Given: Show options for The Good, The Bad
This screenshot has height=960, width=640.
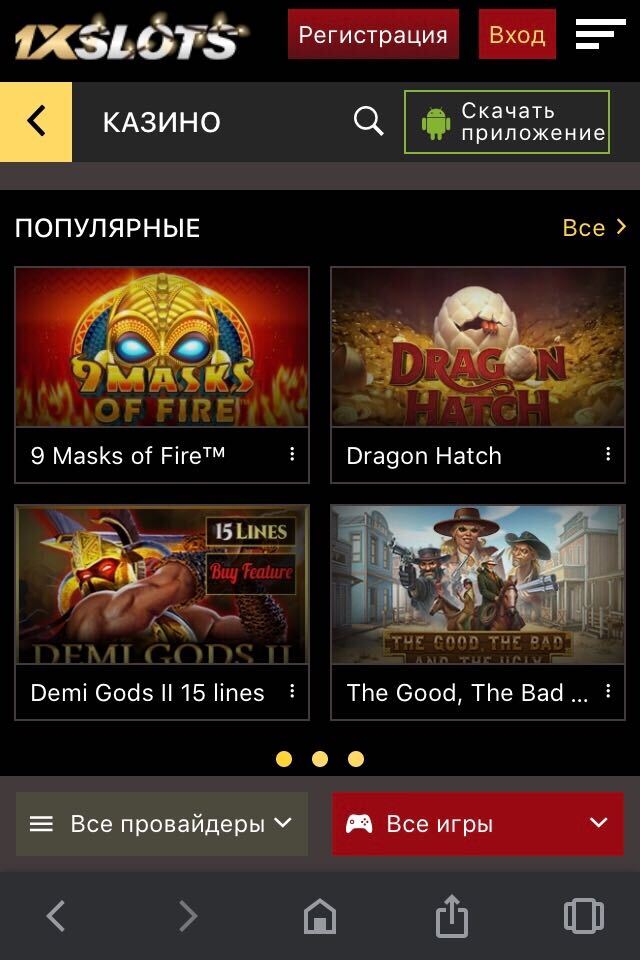Looking at the screenshot, I should click(x=607, y=692).
